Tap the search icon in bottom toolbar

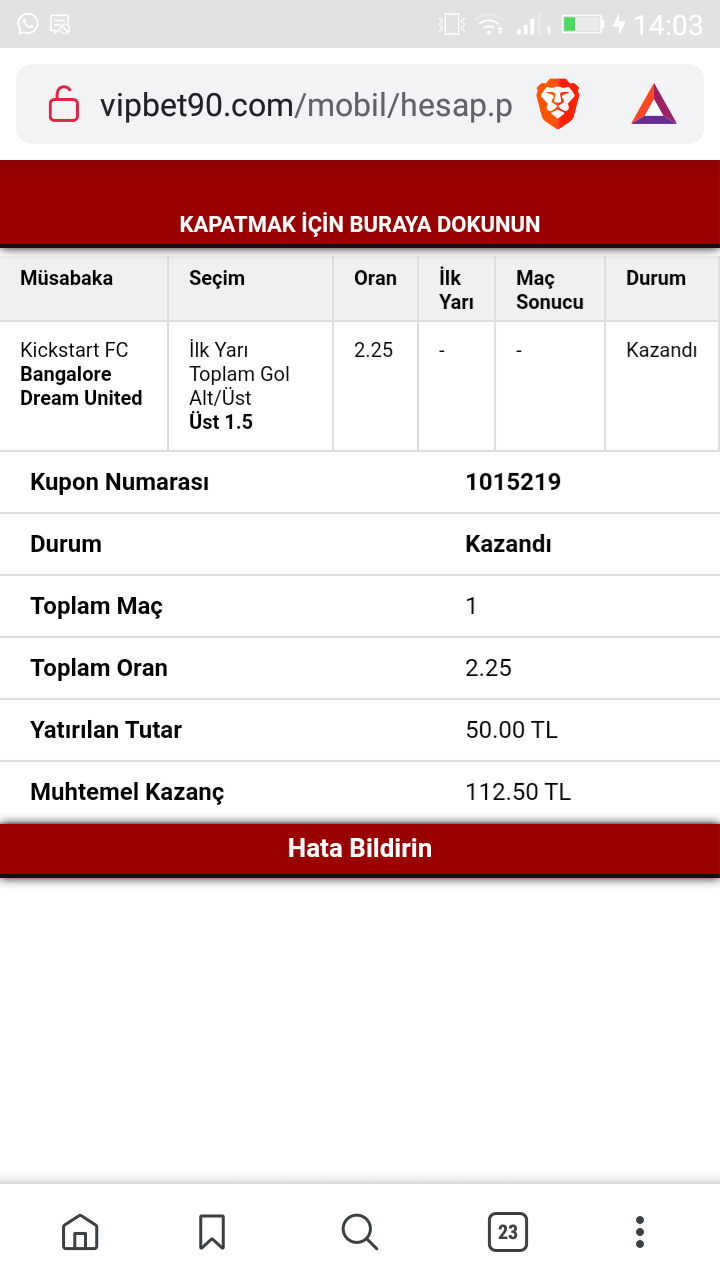click(x=359, y=1232)
